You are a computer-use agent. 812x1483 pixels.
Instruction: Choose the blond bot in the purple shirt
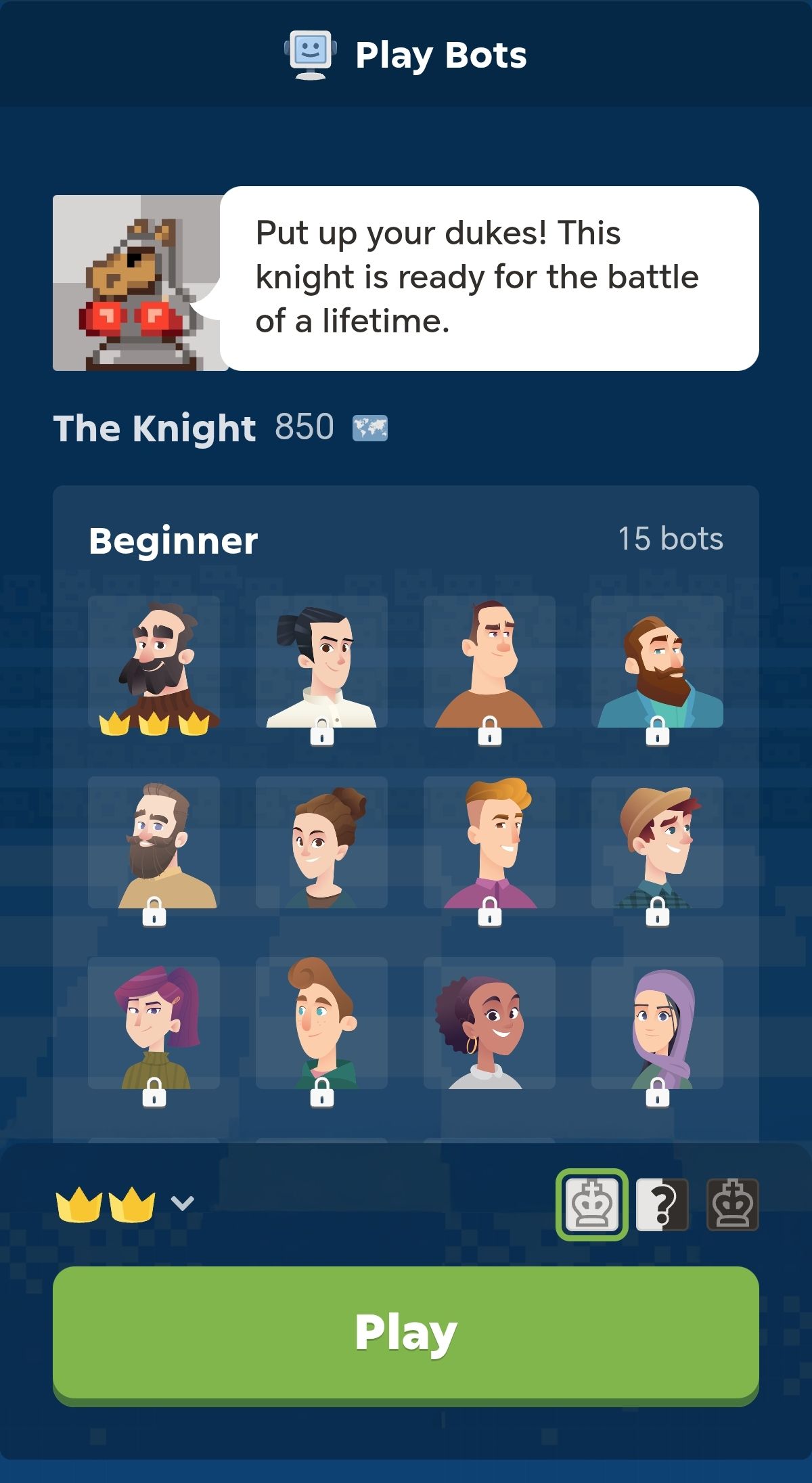[489, 843]
